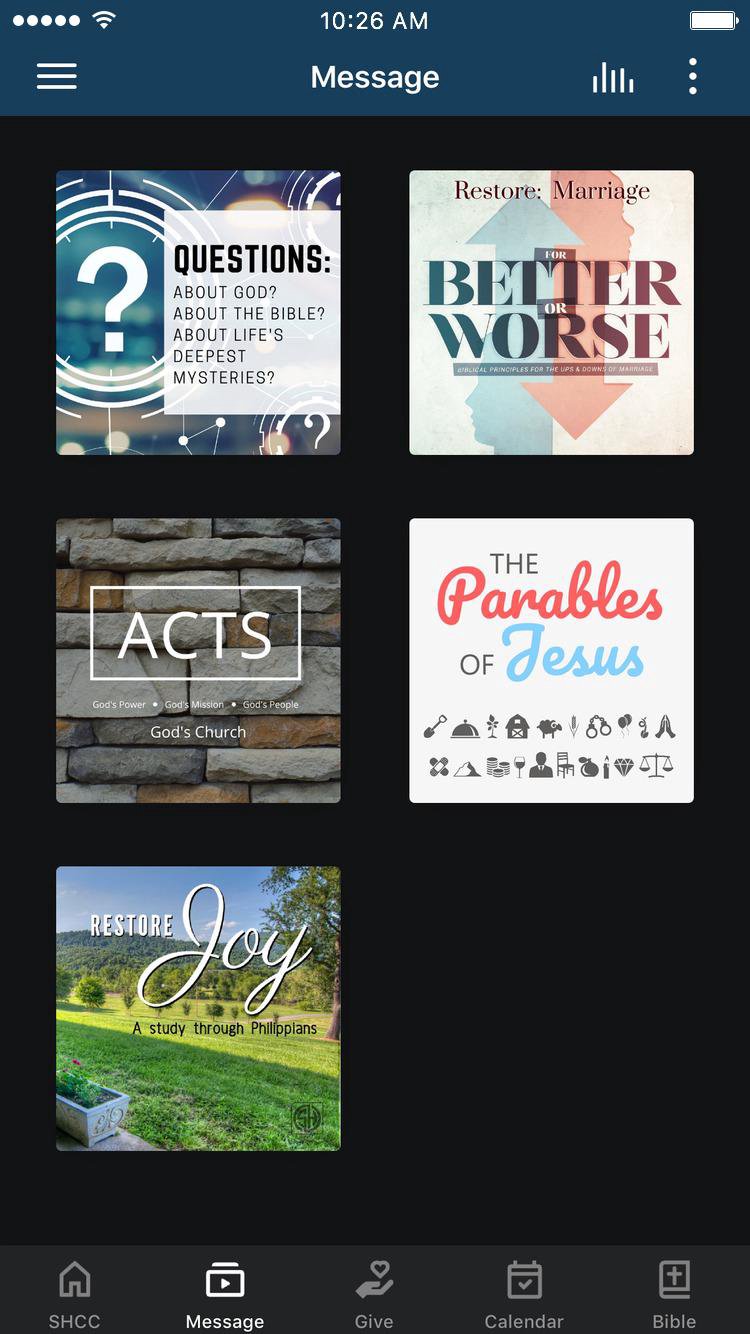Open the hamburger drawer menu

pos(57,77)
